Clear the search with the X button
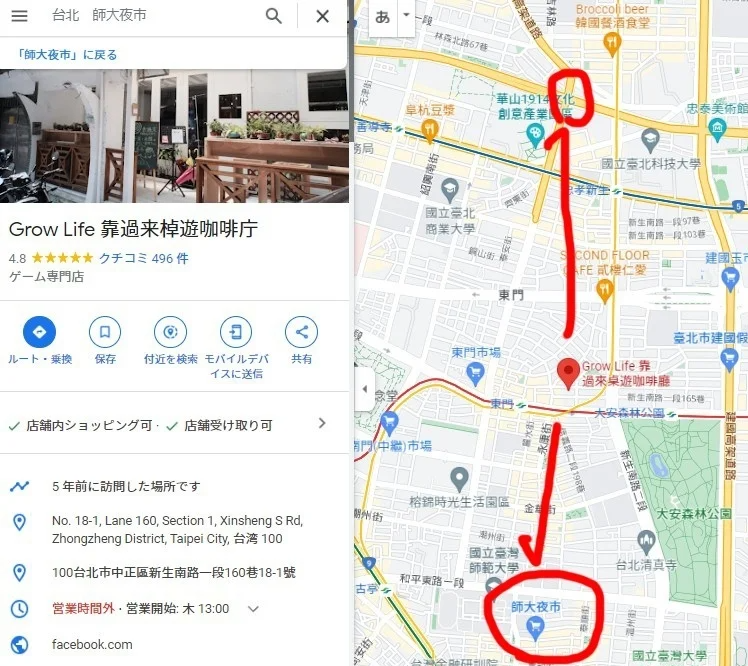 tap(322, 16)
